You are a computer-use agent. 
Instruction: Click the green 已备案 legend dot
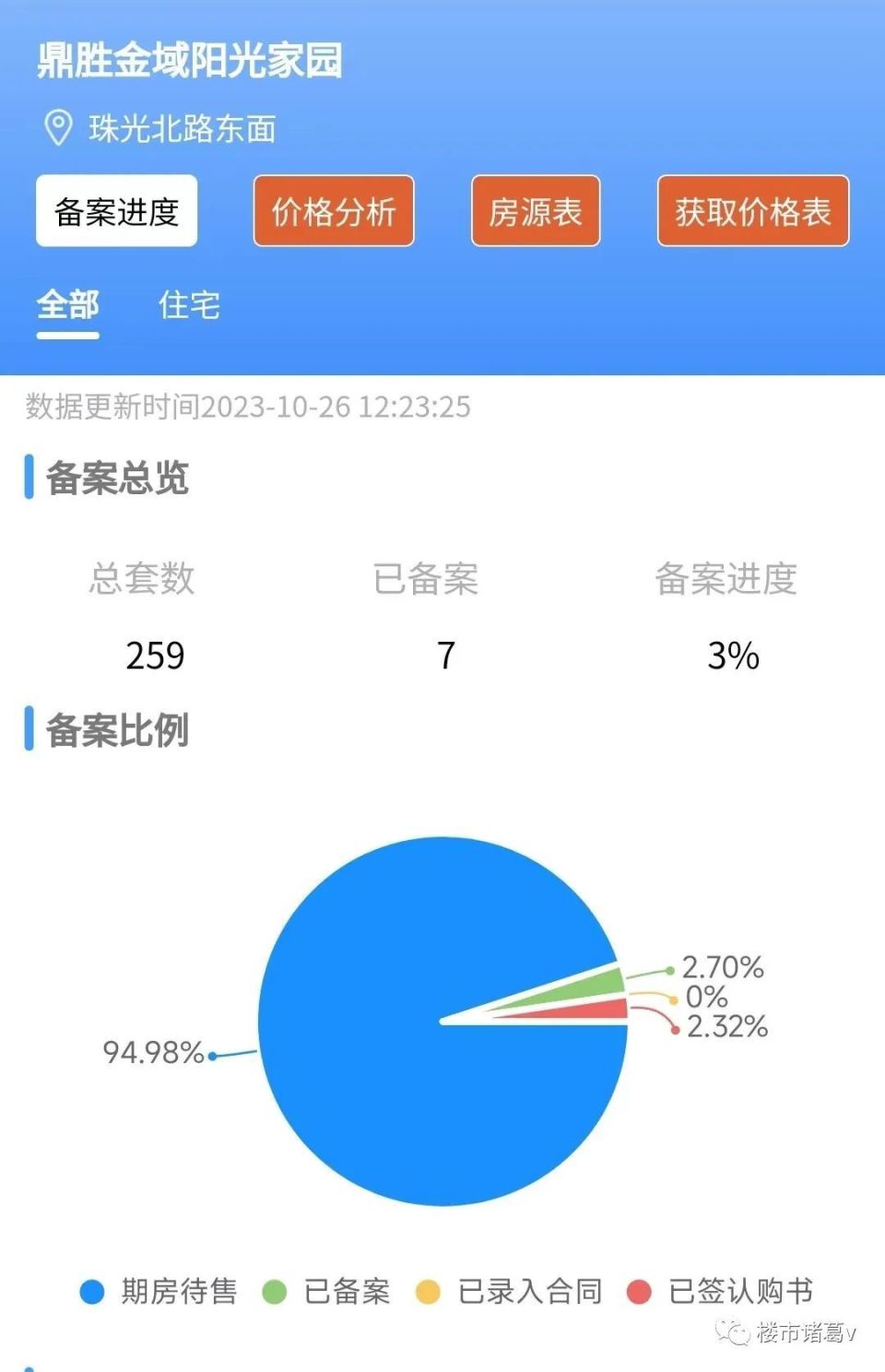tap(275, 1293)
